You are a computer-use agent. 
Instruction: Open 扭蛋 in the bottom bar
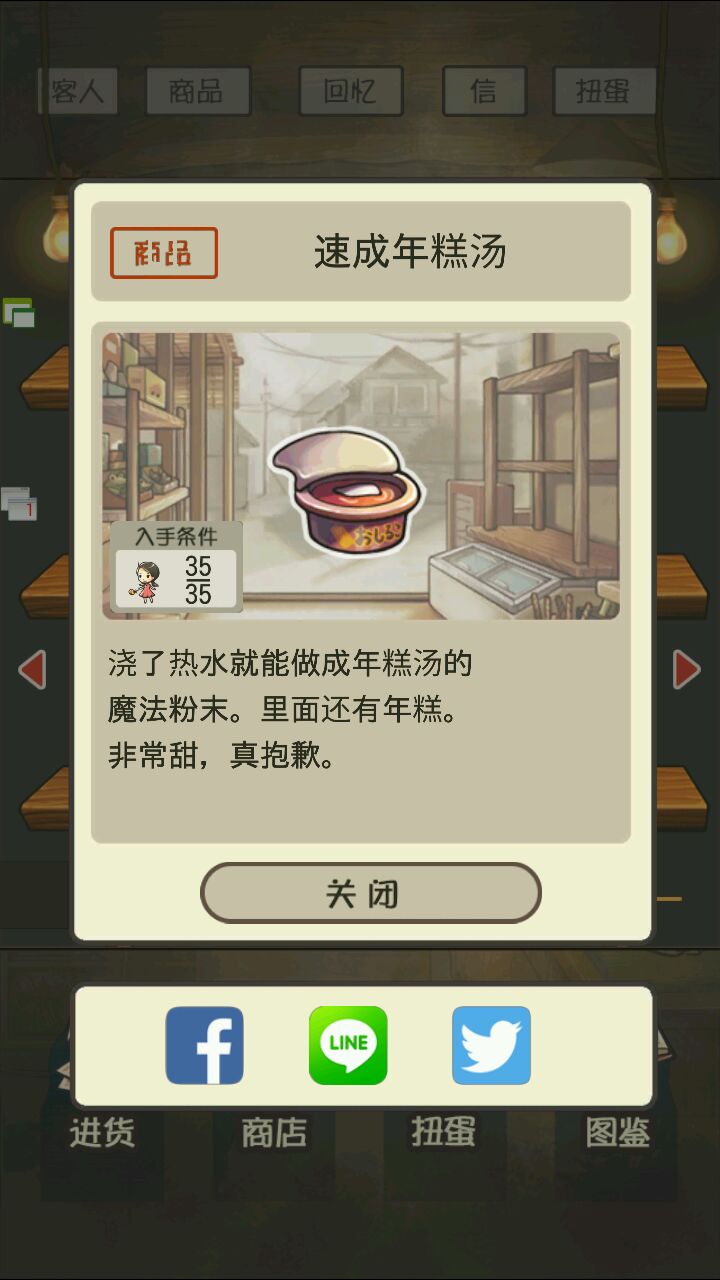click(x=444, y=1132)
